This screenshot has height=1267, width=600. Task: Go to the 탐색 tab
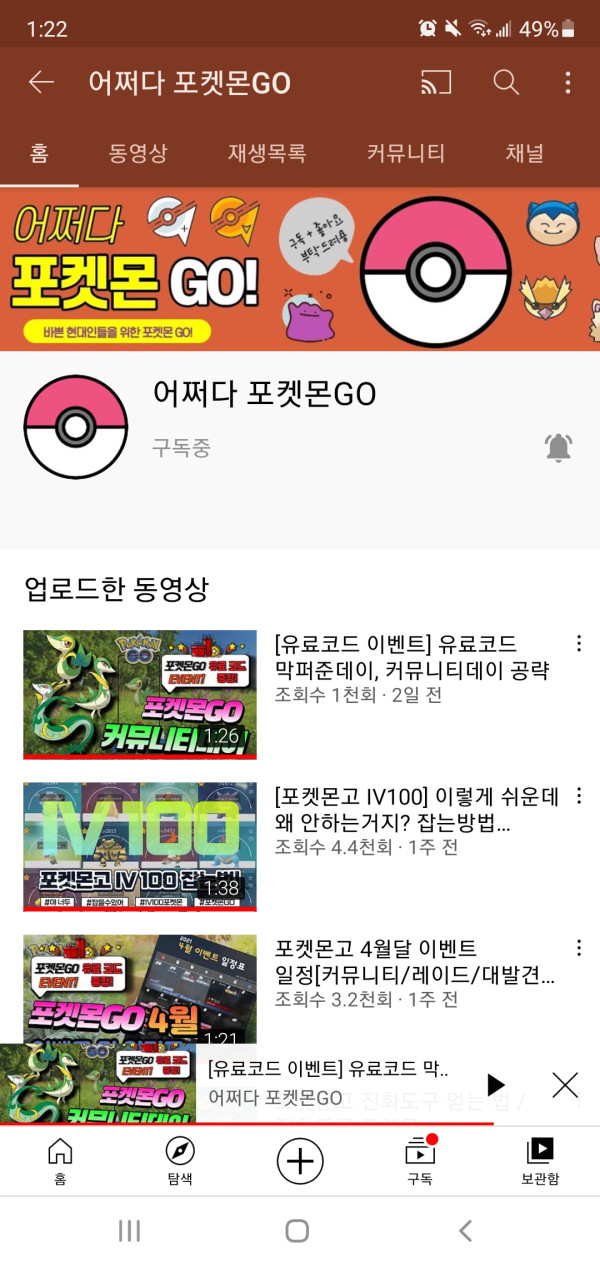coord(180,1161)
